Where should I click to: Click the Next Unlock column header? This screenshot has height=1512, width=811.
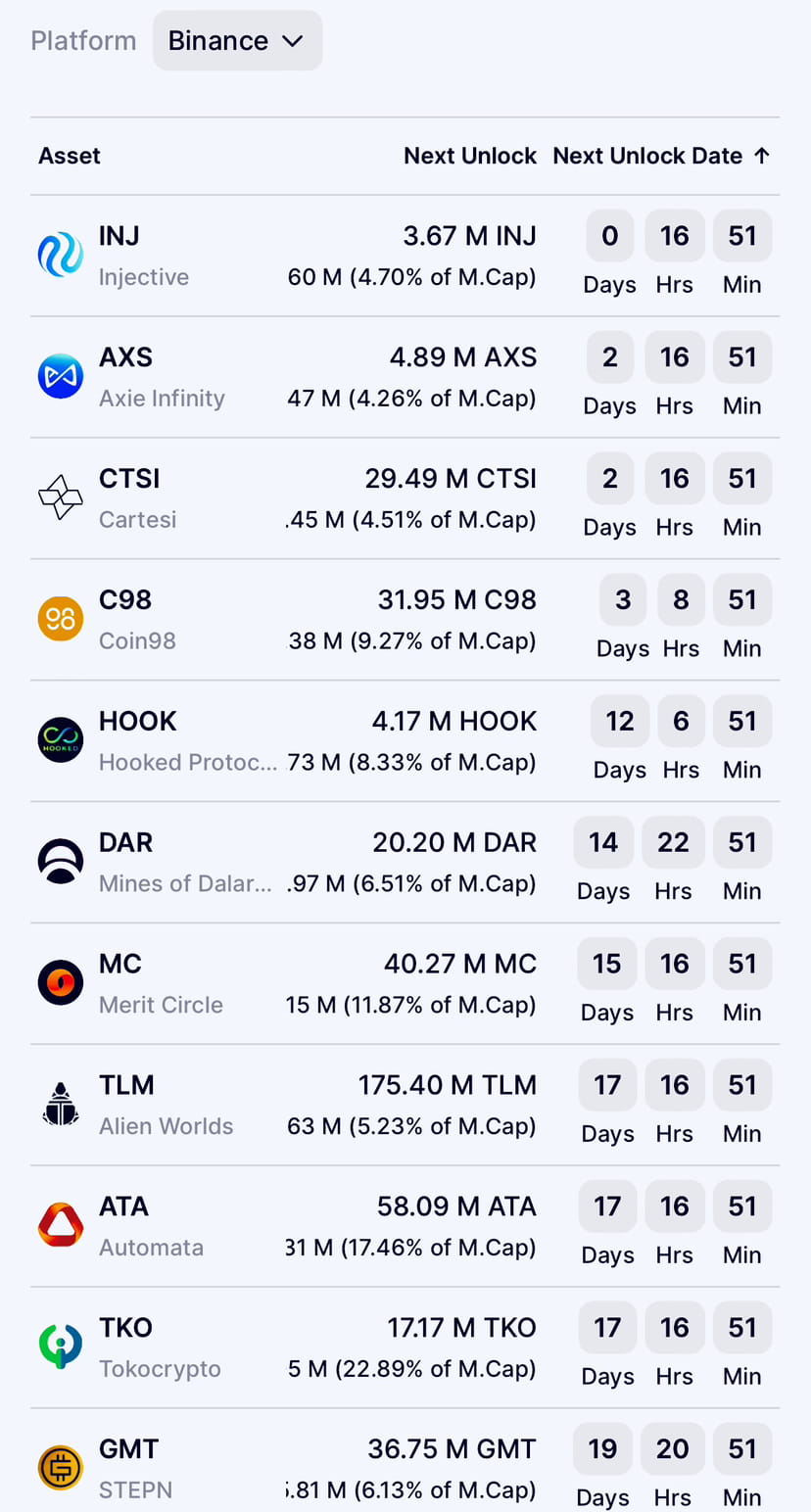[x=470, y=156]
